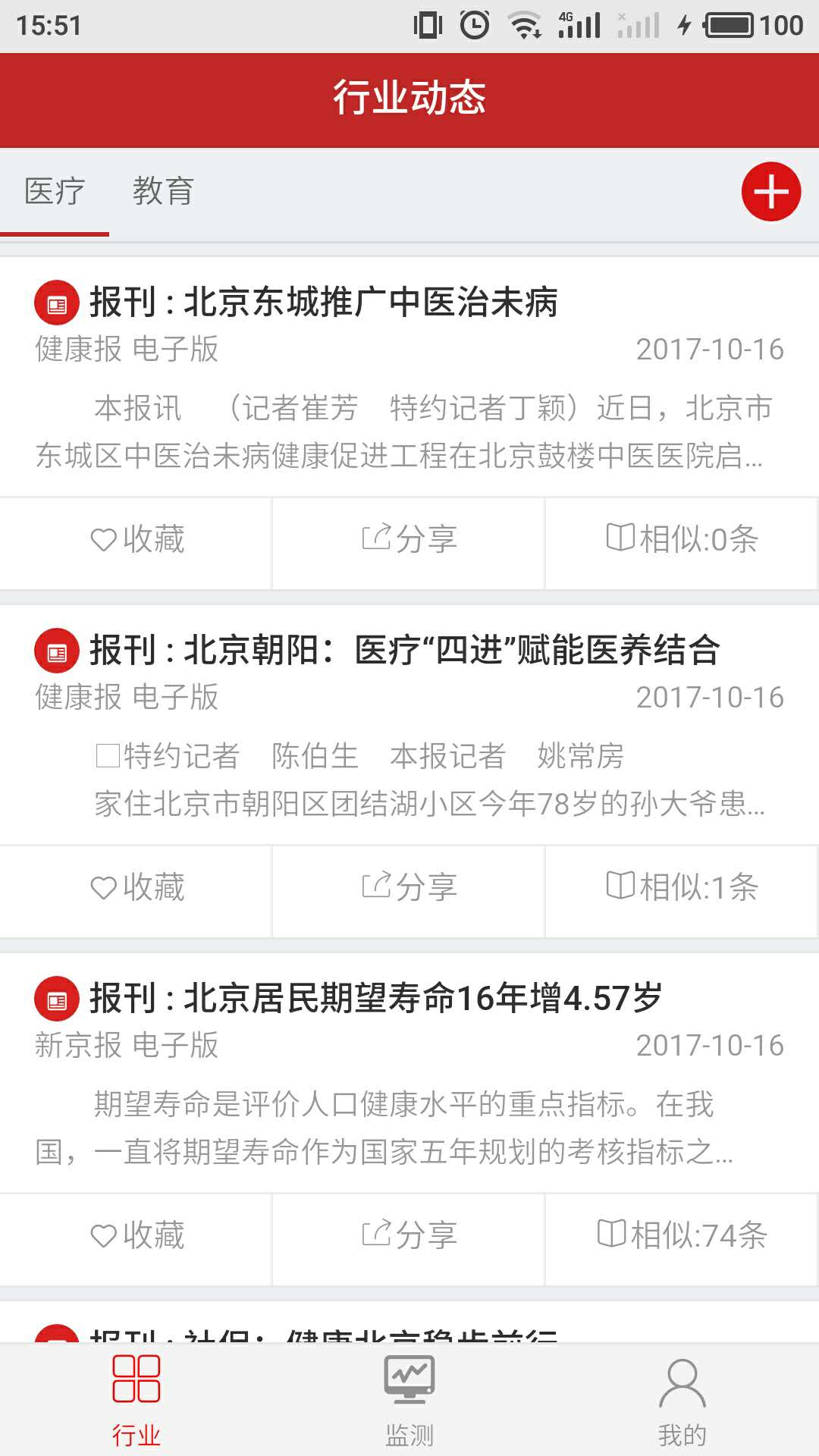Share the 北京东城推广中医治未病 article
The height and width of the screenshot is (1456, 819).
coord(409,540)
